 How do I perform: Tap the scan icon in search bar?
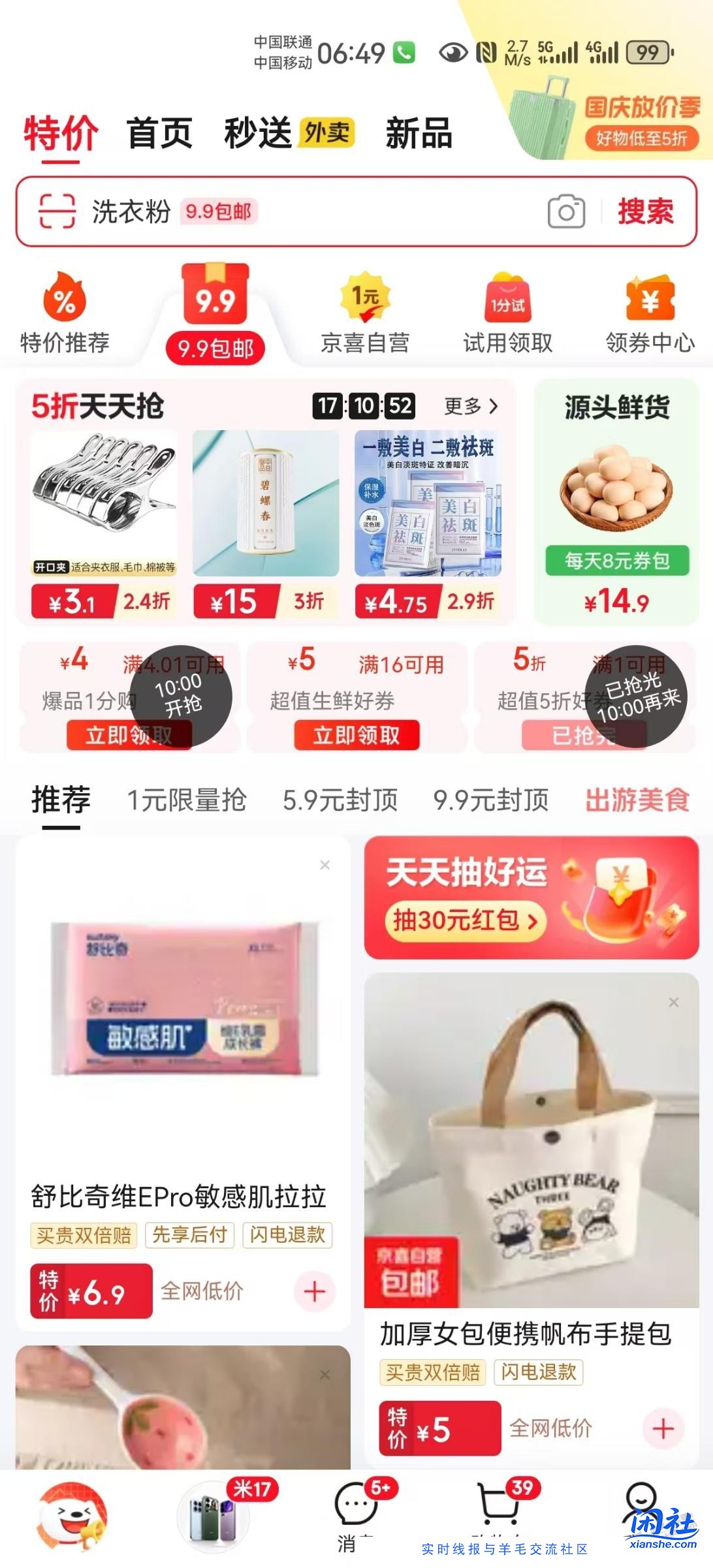point(57,211)
